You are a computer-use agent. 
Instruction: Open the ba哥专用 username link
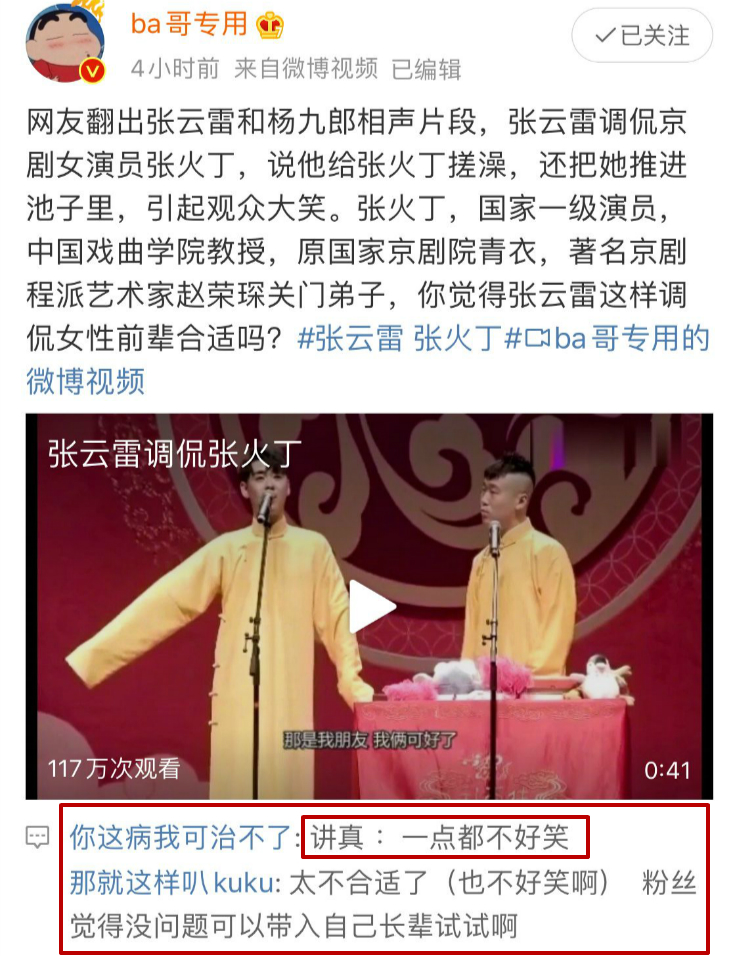click(188, 24)
